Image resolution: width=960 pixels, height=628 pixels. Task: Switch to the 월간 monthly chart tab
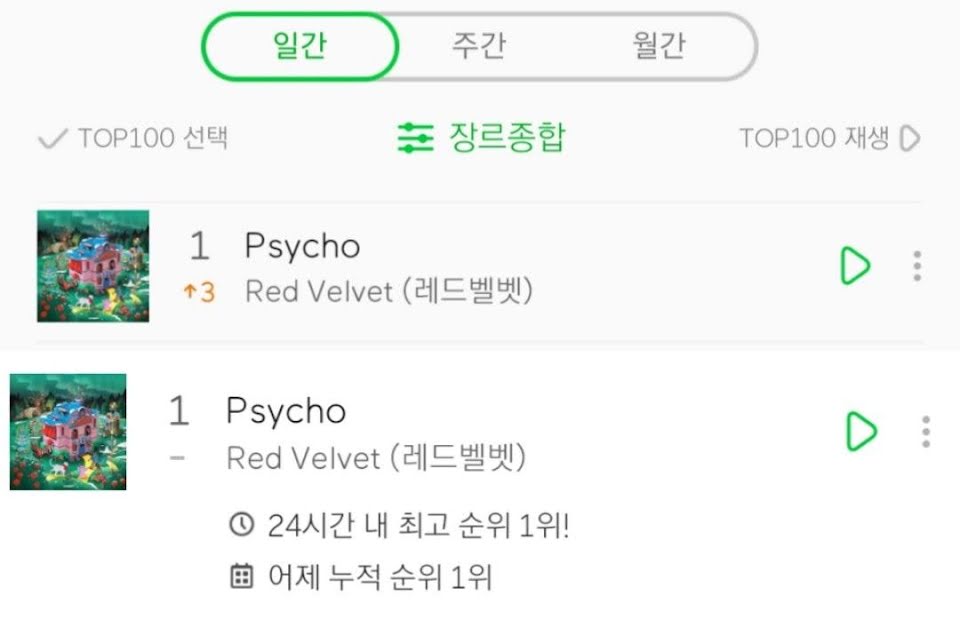(658, 46)
